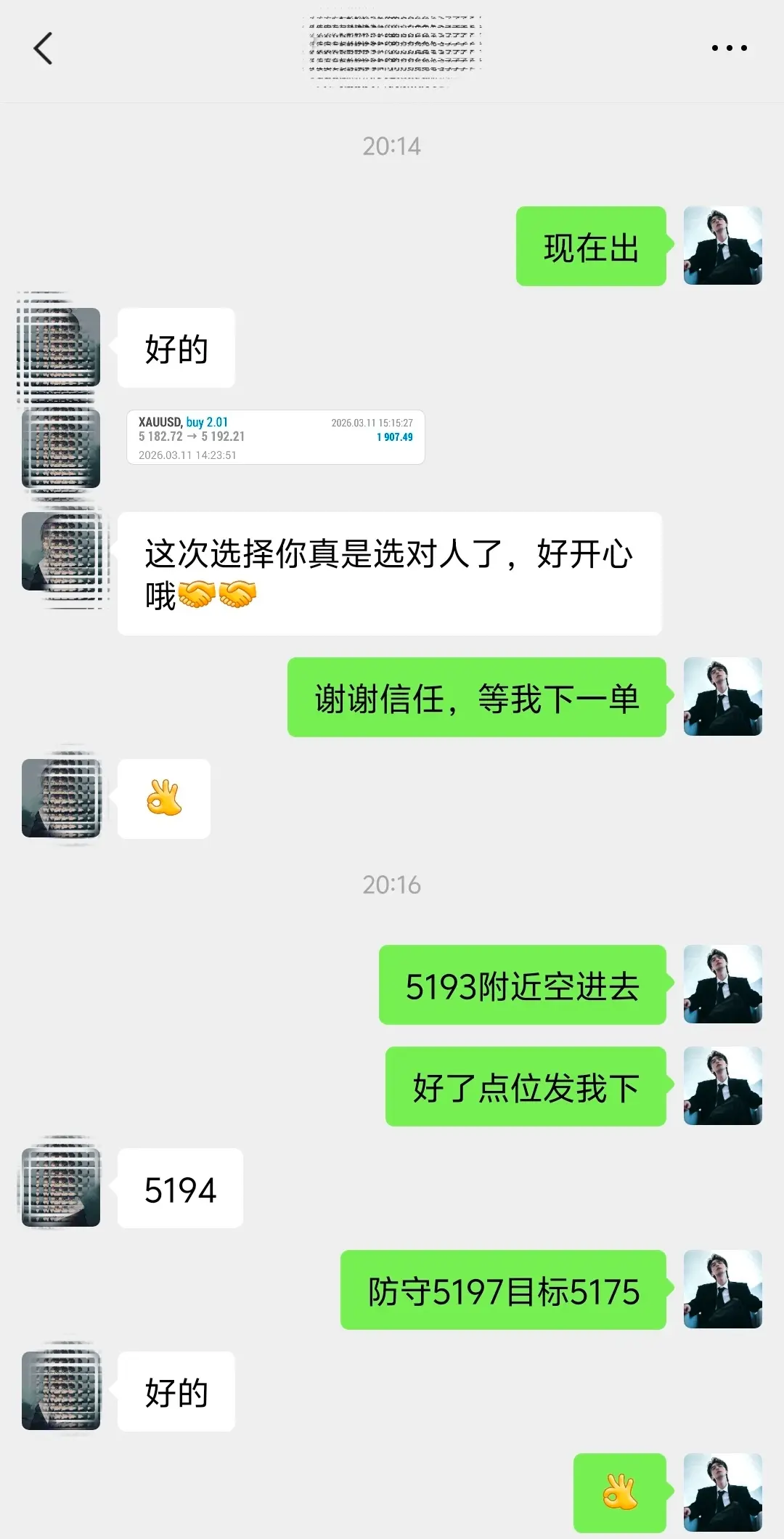Tap the message bubble saying 现在出

(x=590, y=247)
